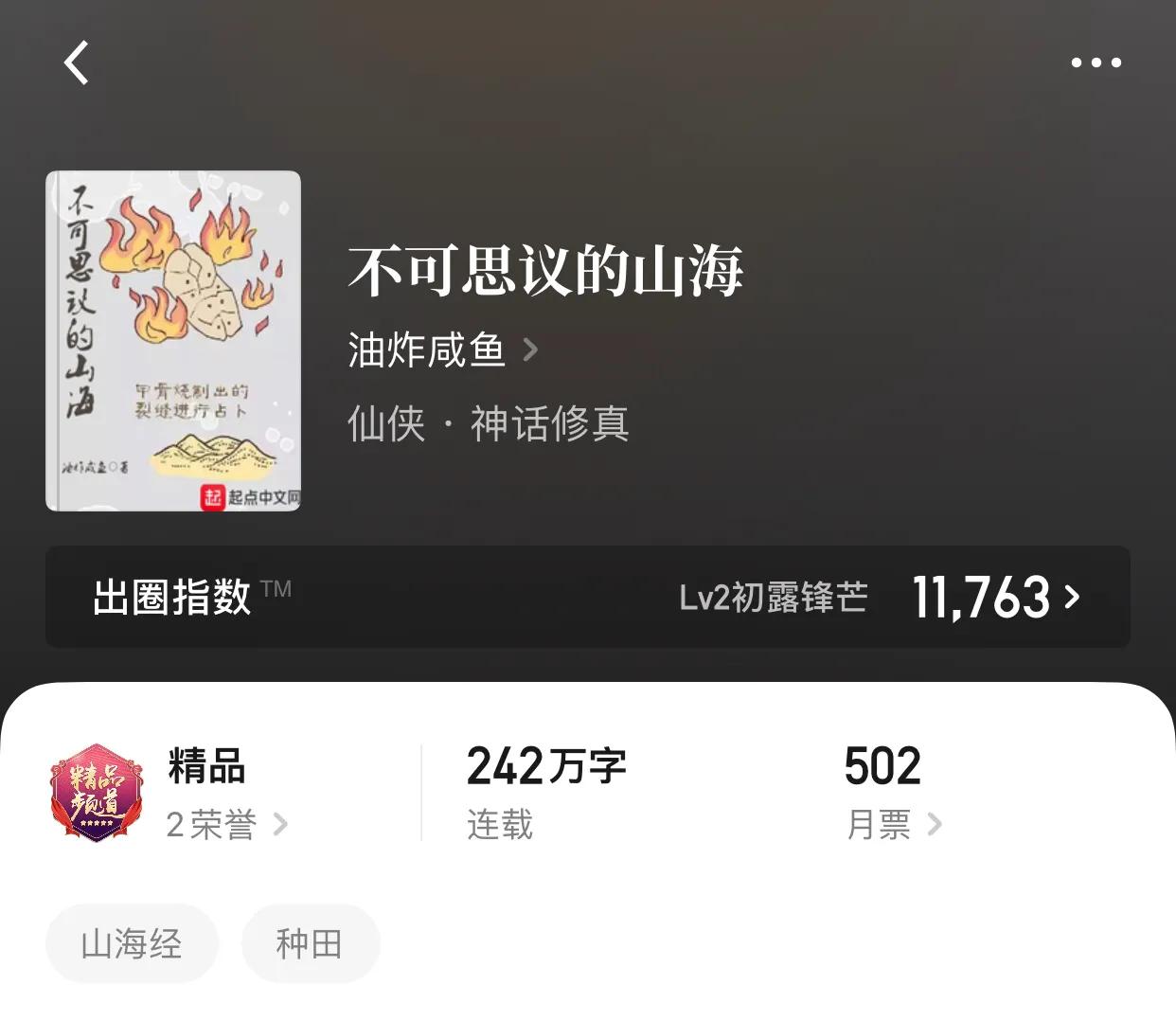Open author 油炸咸鱼's page
The width and height of the screenshot is (1176, 1021).
(x=443, y=349)
